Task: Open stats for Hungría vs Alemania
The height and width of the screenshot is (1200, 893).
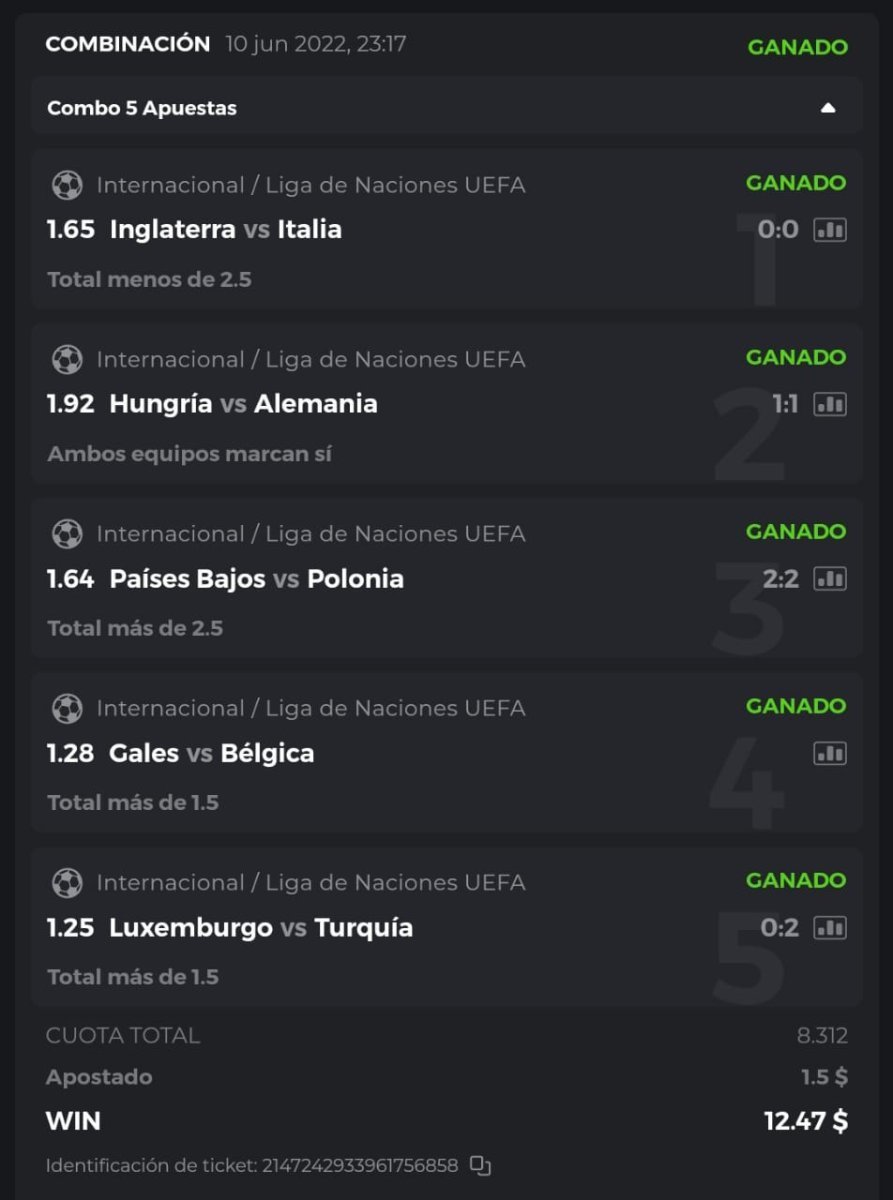Action: pos(830,404)
